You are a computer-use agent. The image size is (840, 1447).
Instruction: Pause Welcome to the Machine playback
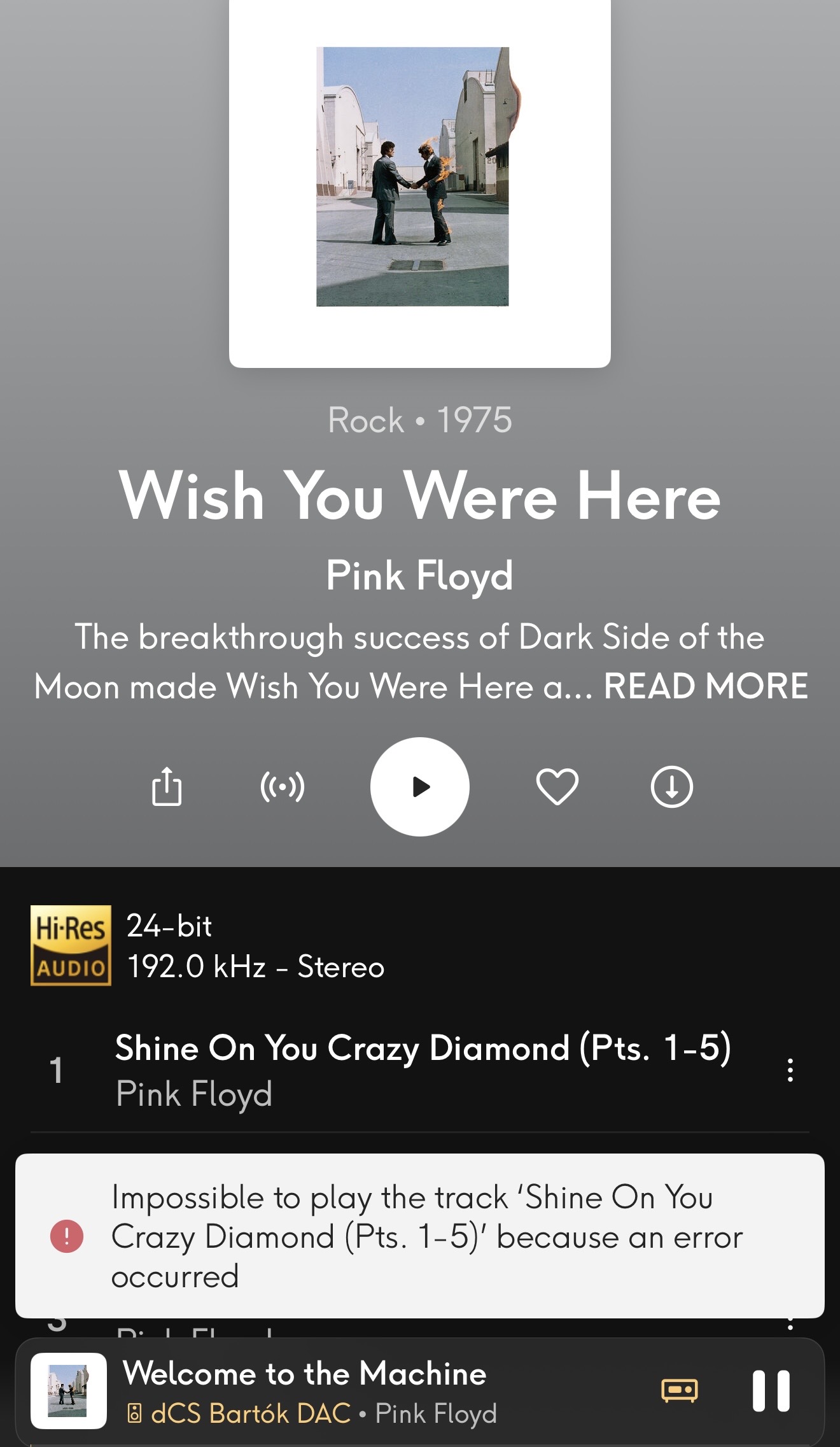coord(771,1391)
